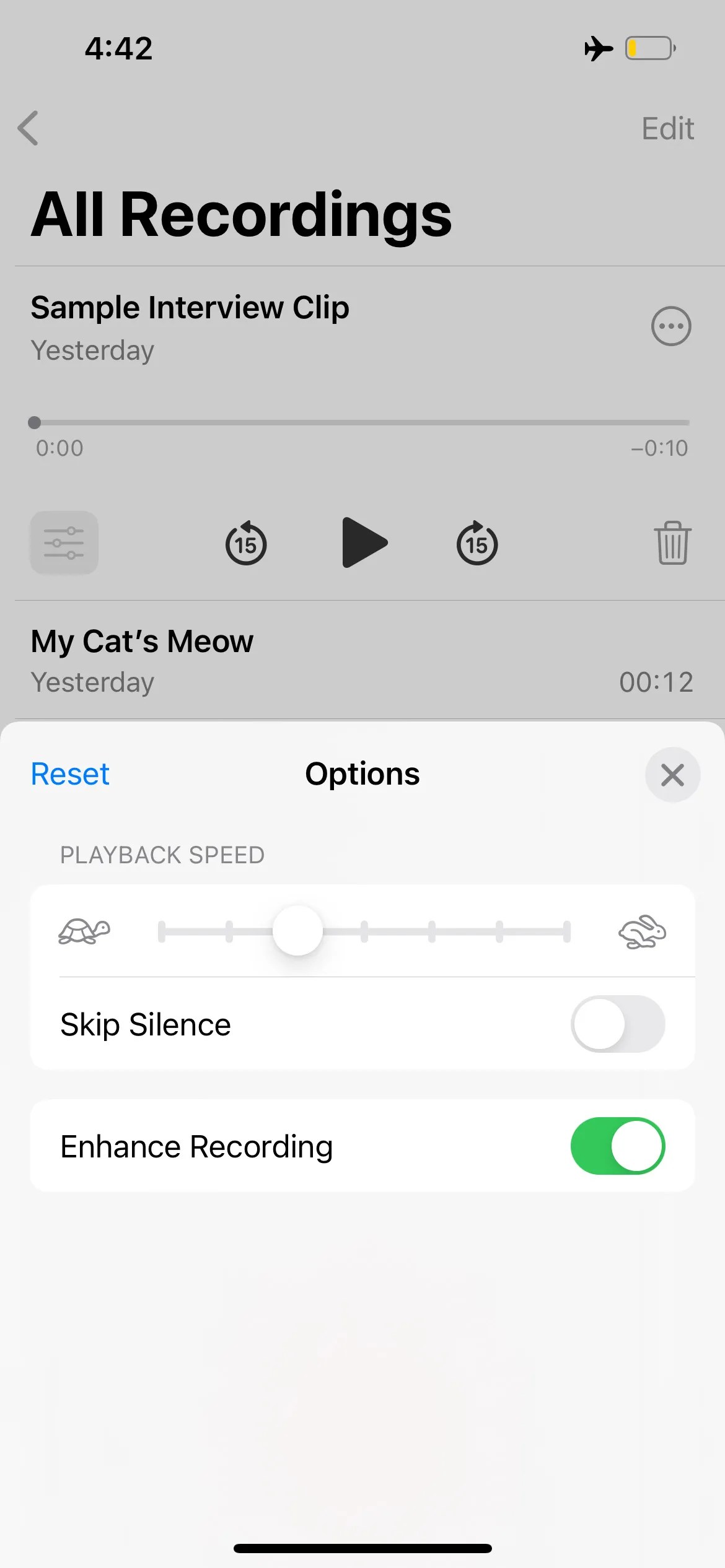Tap Edit to manage recordings
The image size is (725, 1568).
pos(667,128)
